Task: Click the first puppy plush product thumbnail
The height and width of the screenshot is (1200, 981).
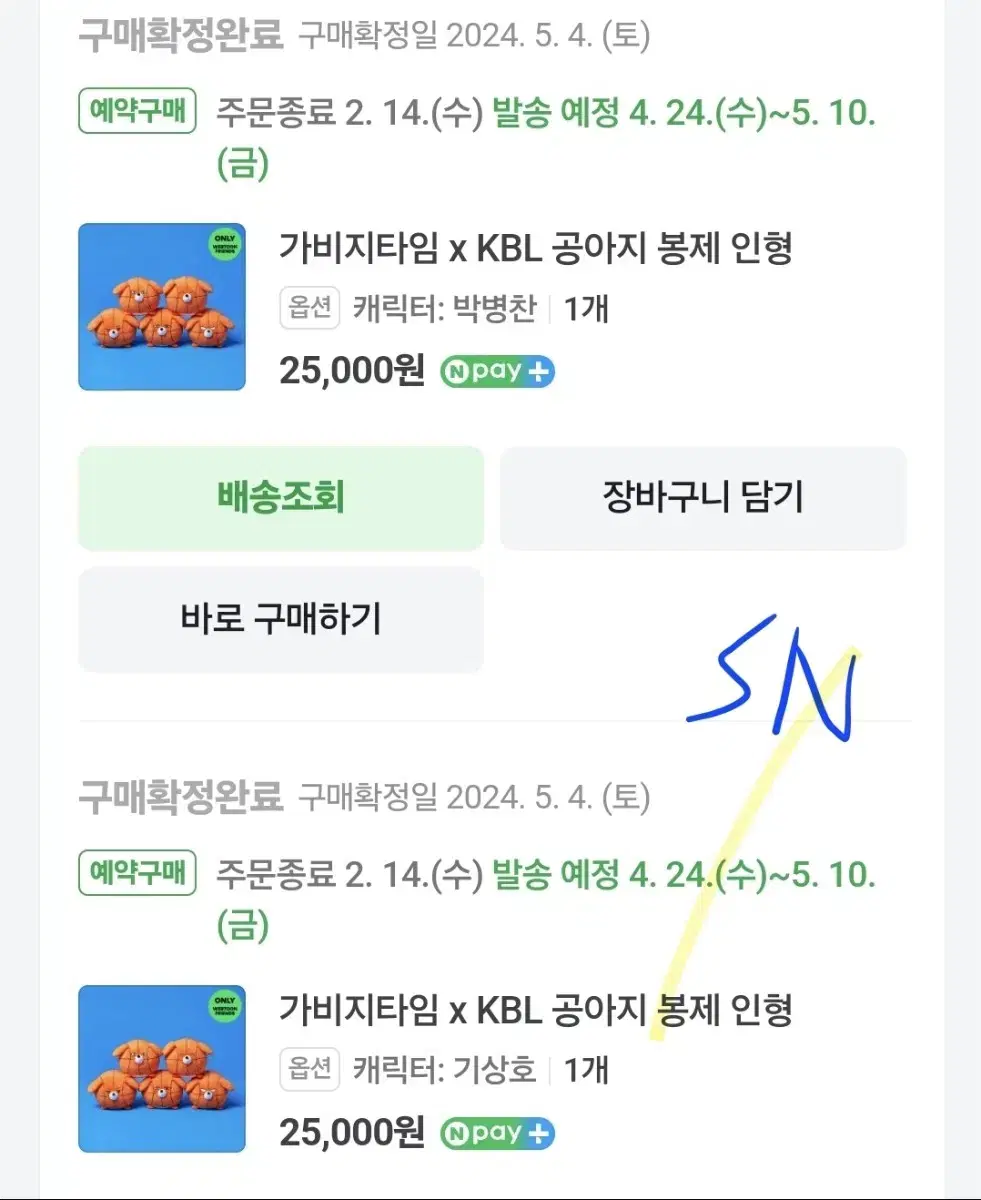Action: pyautogui.click(x=161, y=306)
